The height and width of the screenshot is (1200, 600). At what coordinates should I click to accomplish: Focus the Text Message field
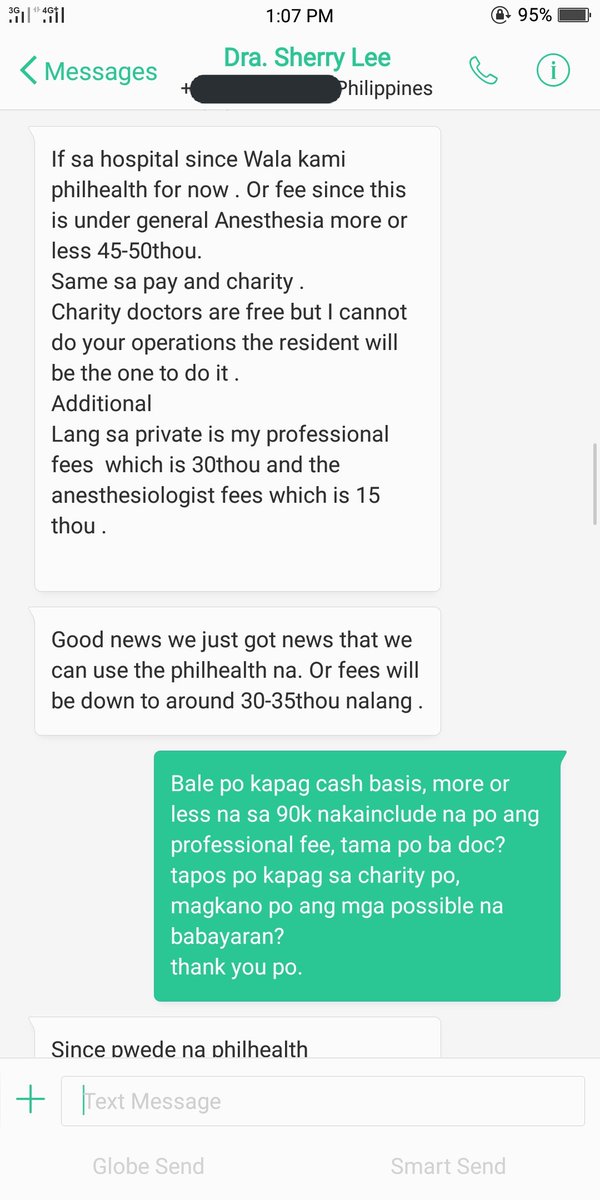pos(323,1101)
